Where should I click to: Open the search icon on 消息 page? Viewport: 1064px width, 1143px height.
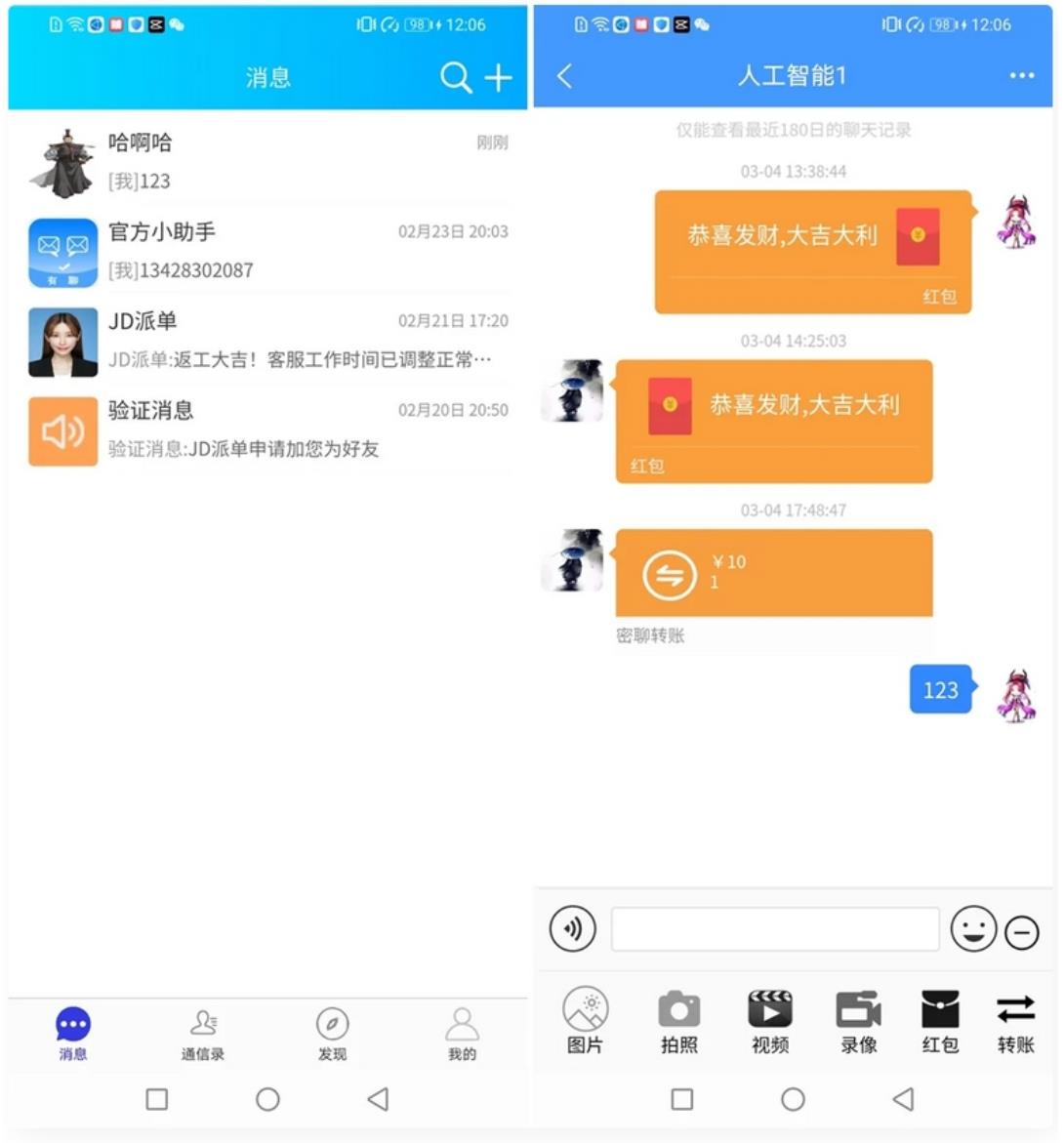455,77
